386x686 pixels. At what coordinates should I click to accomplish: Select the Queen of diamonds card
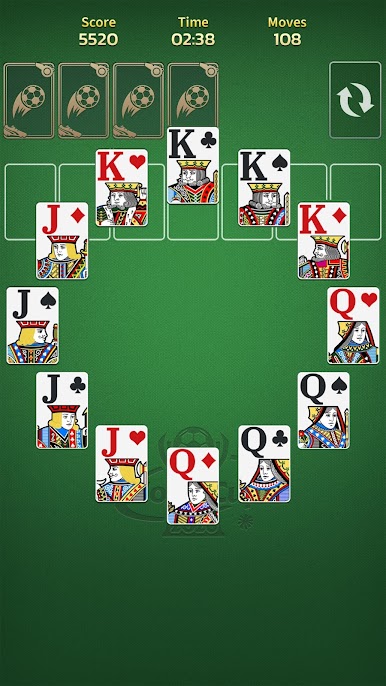(193, 486)
